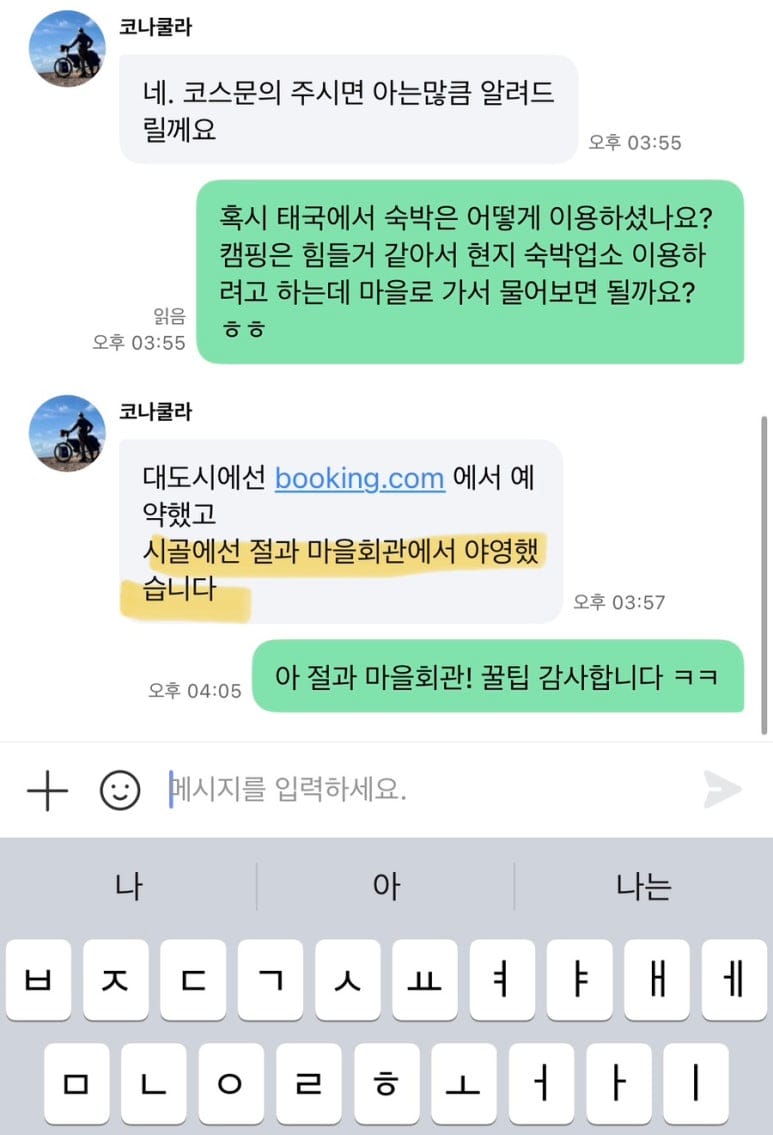The width and height of the screenshot is (773, 1135).
Task: Open the booking.com link
Action: coord(359,478)
